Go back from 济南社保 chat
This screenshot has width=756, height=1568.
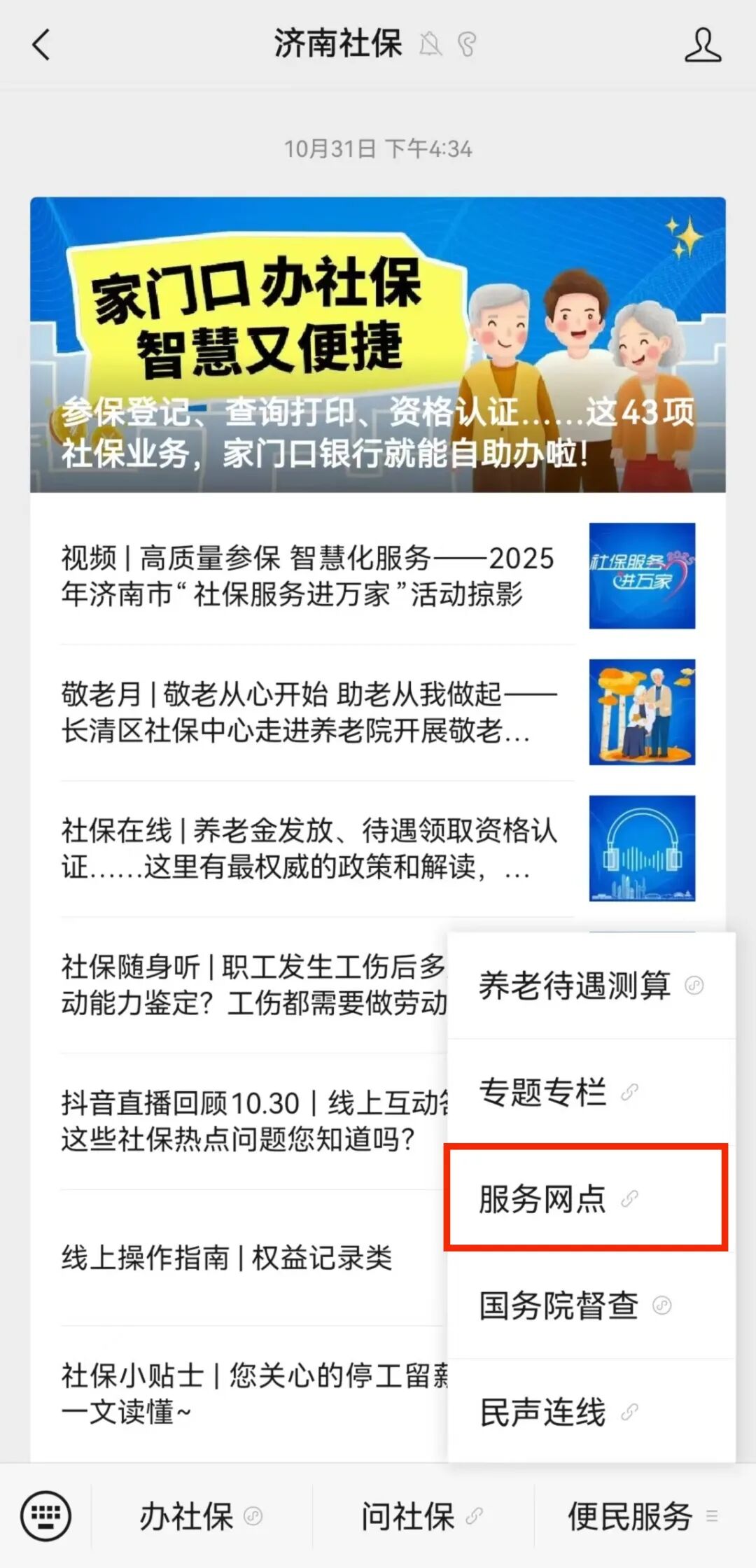click(42, 45)
